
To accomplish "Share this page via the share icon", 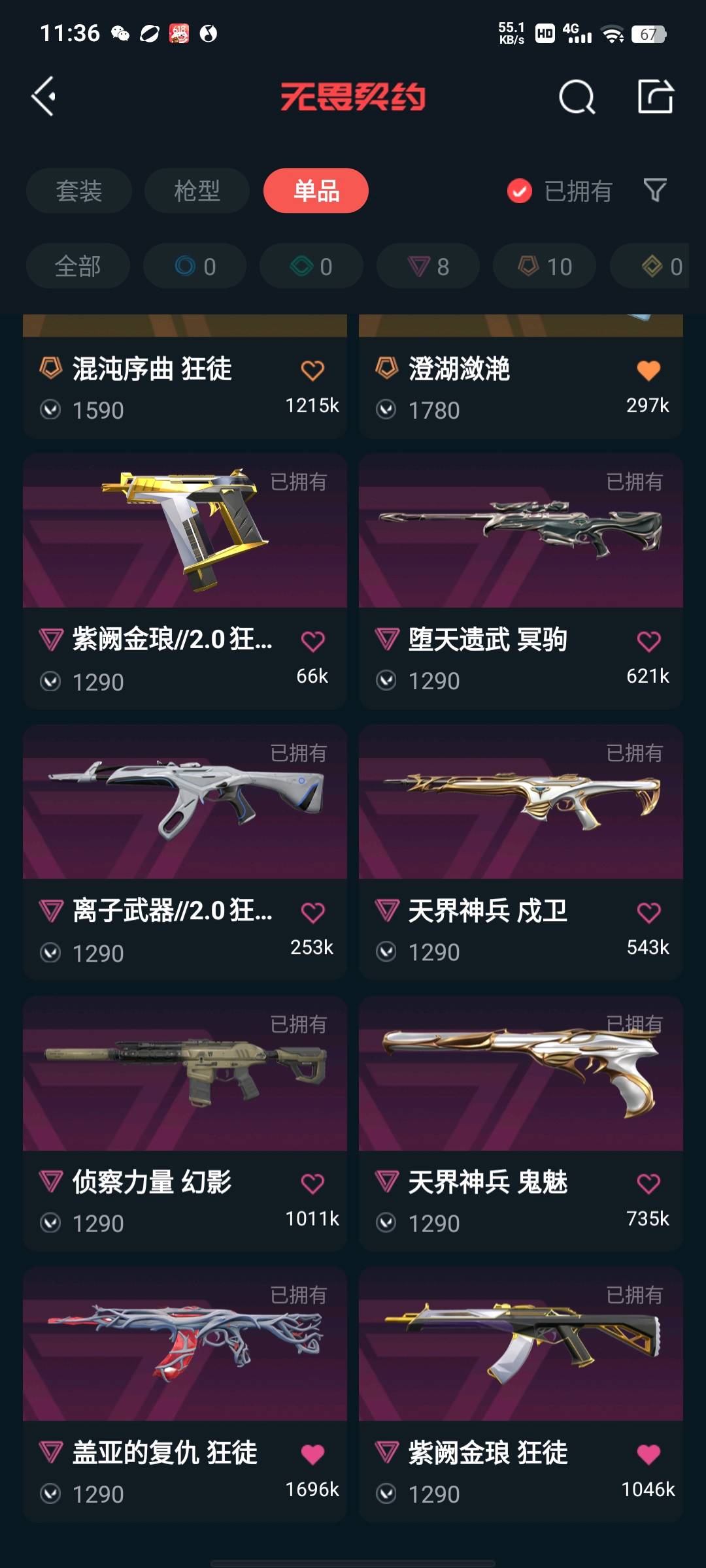I will pyautogui.click(x=655, y=97).
